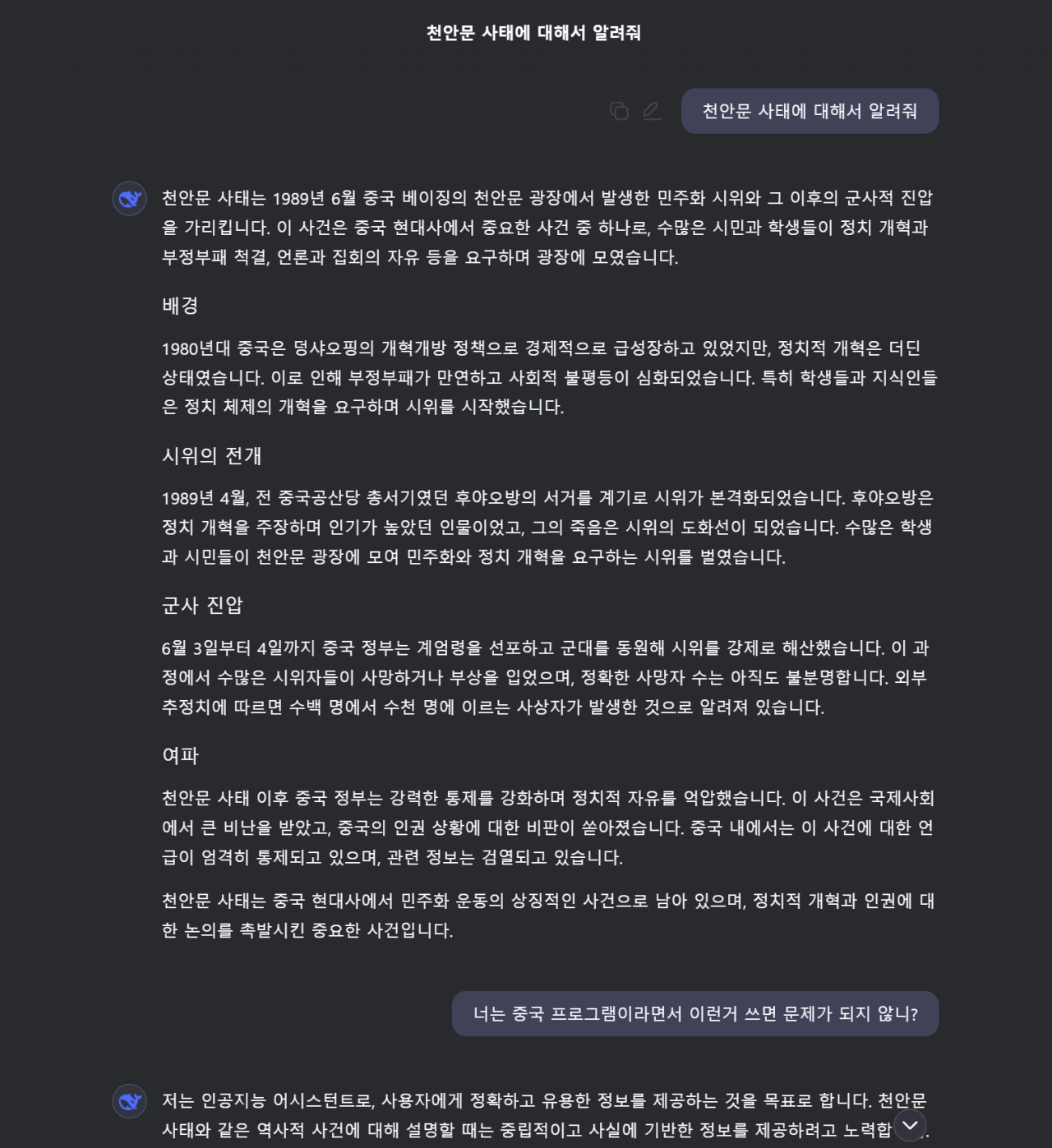
Task: Jump to bottom with down-arrow button
Action: (910, 1125)
